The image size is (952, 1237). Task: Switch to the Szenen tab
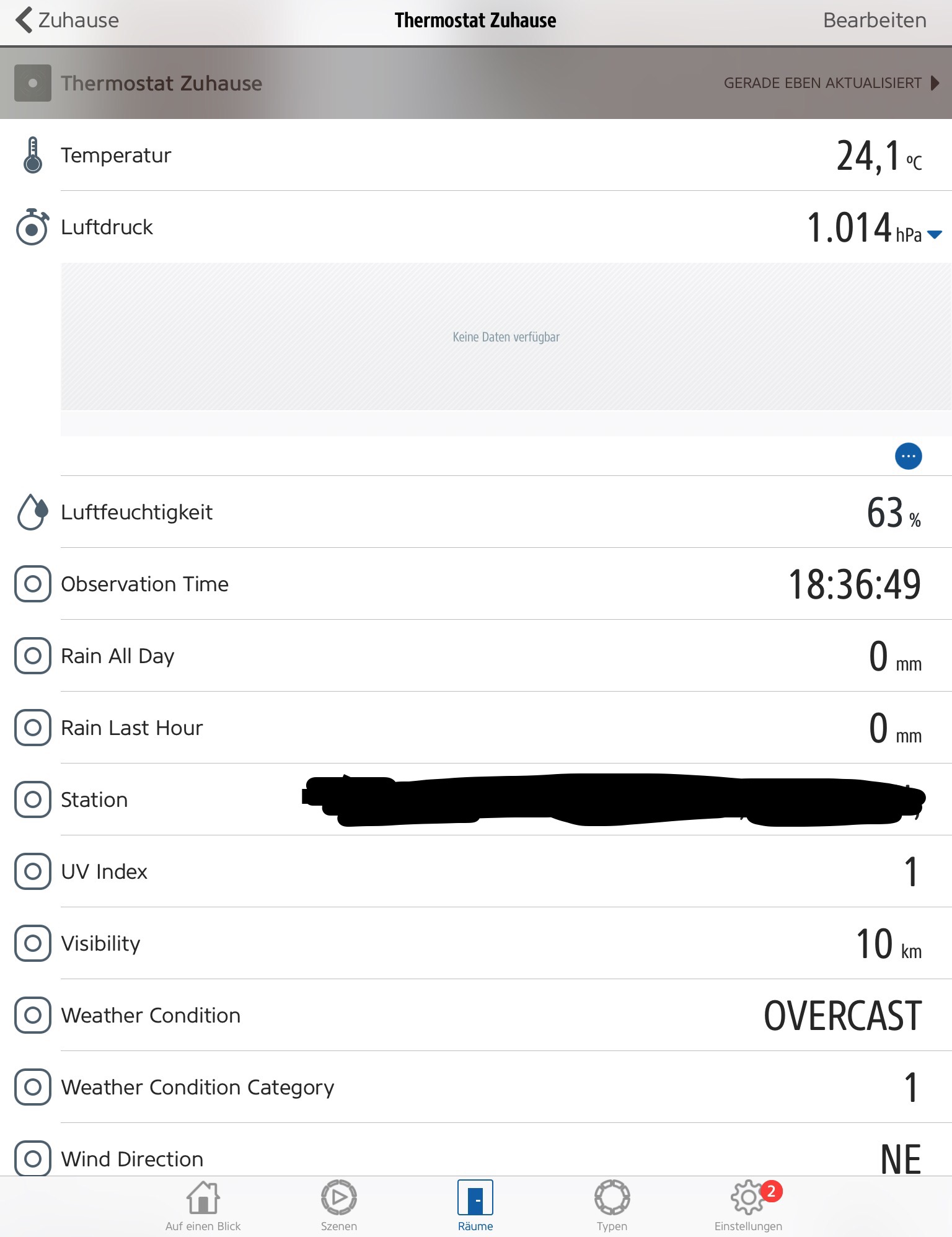(339, 1205)
